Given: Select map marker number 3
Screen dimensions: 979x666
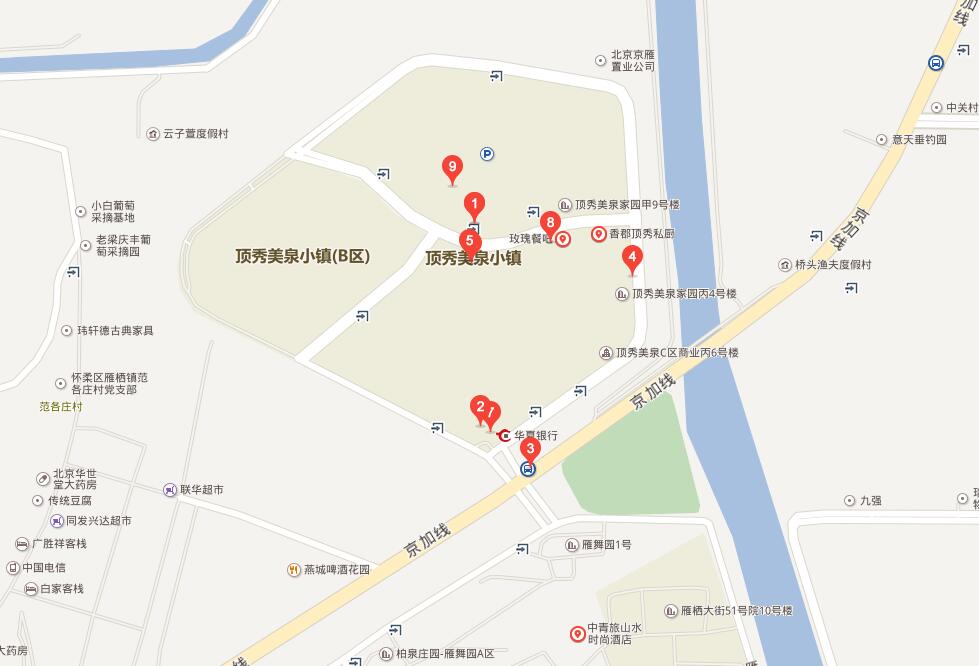Looking at the screenshot, I should [531, 449].
